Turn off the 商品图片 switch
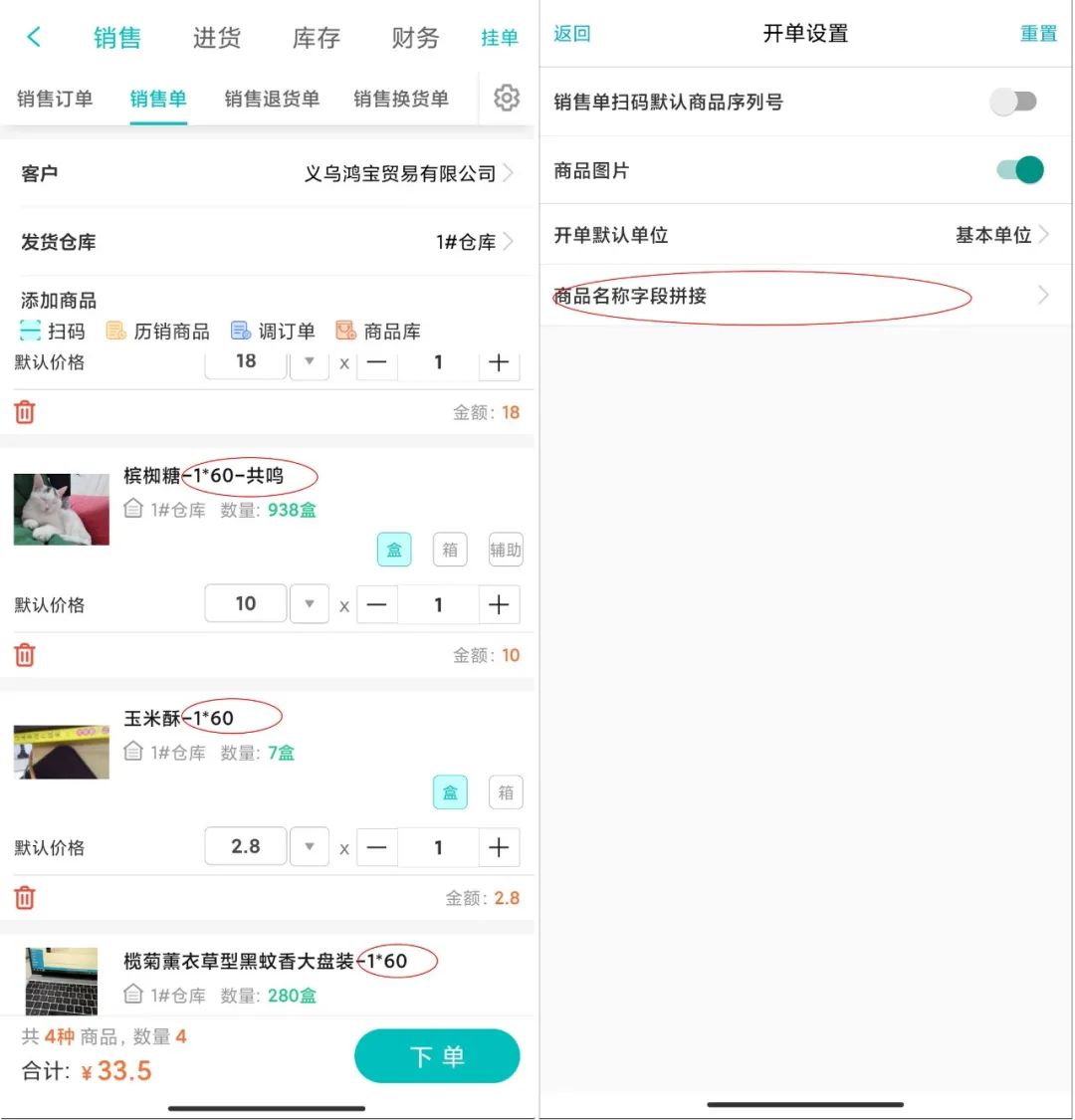1075x1120 pixels. tap(1019, 170)
